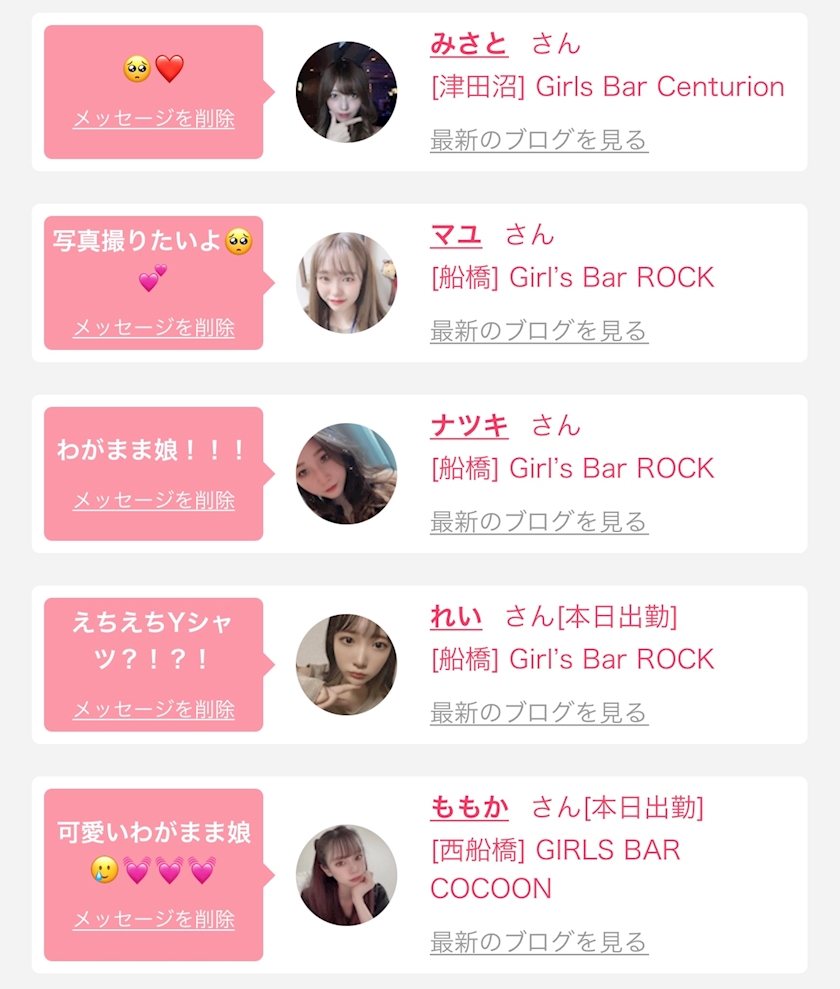Open ナツキ's profile name link
840x989 pixels.
469,426
